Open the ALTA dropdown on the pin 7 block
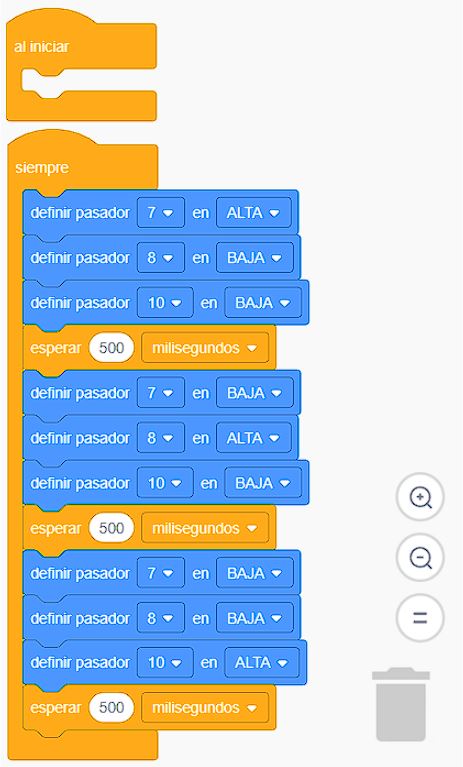This screenshot has width=463, height=767. (254, 213)
